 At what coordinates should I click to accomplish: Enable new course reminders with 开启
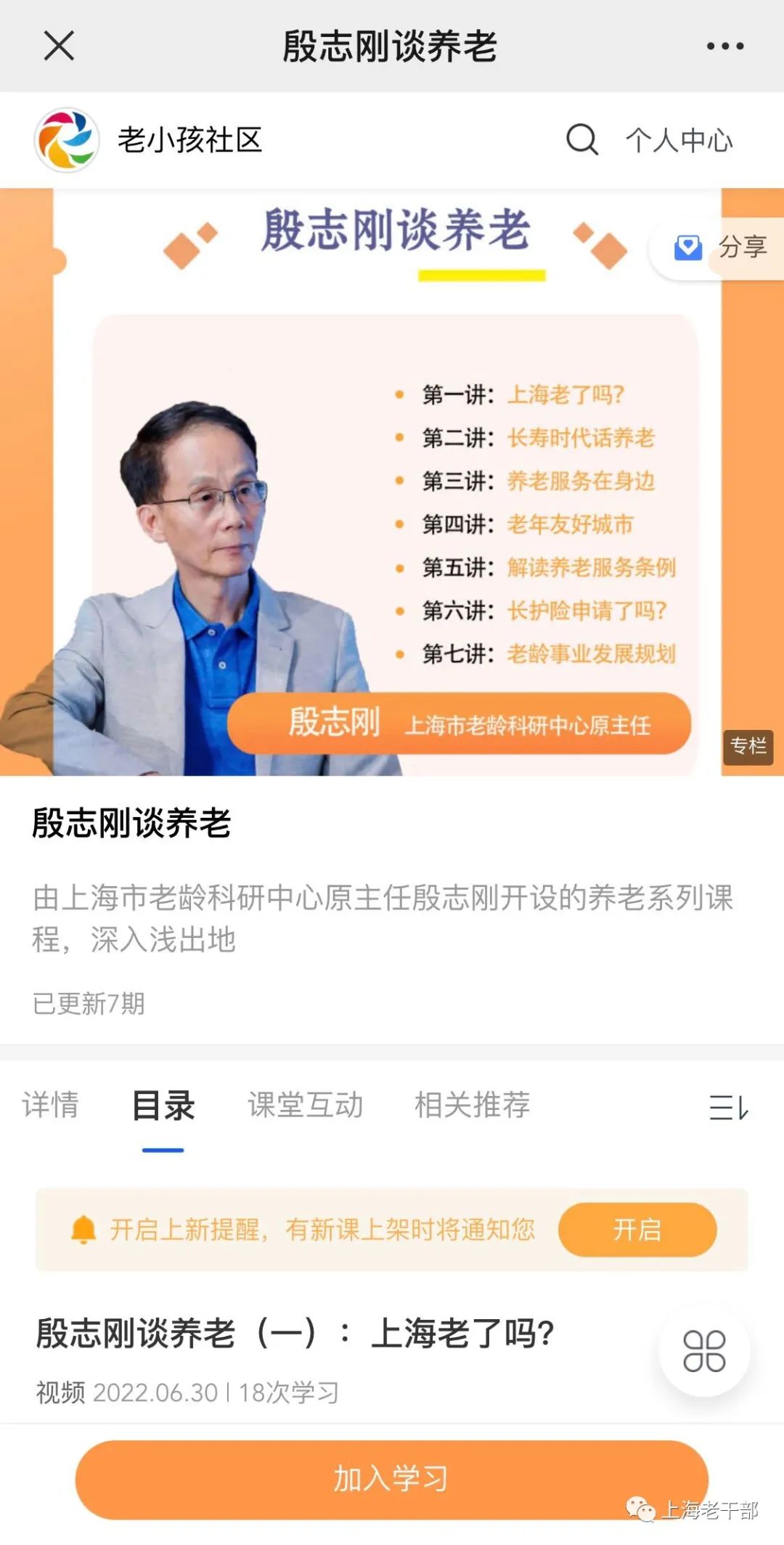637,1230
